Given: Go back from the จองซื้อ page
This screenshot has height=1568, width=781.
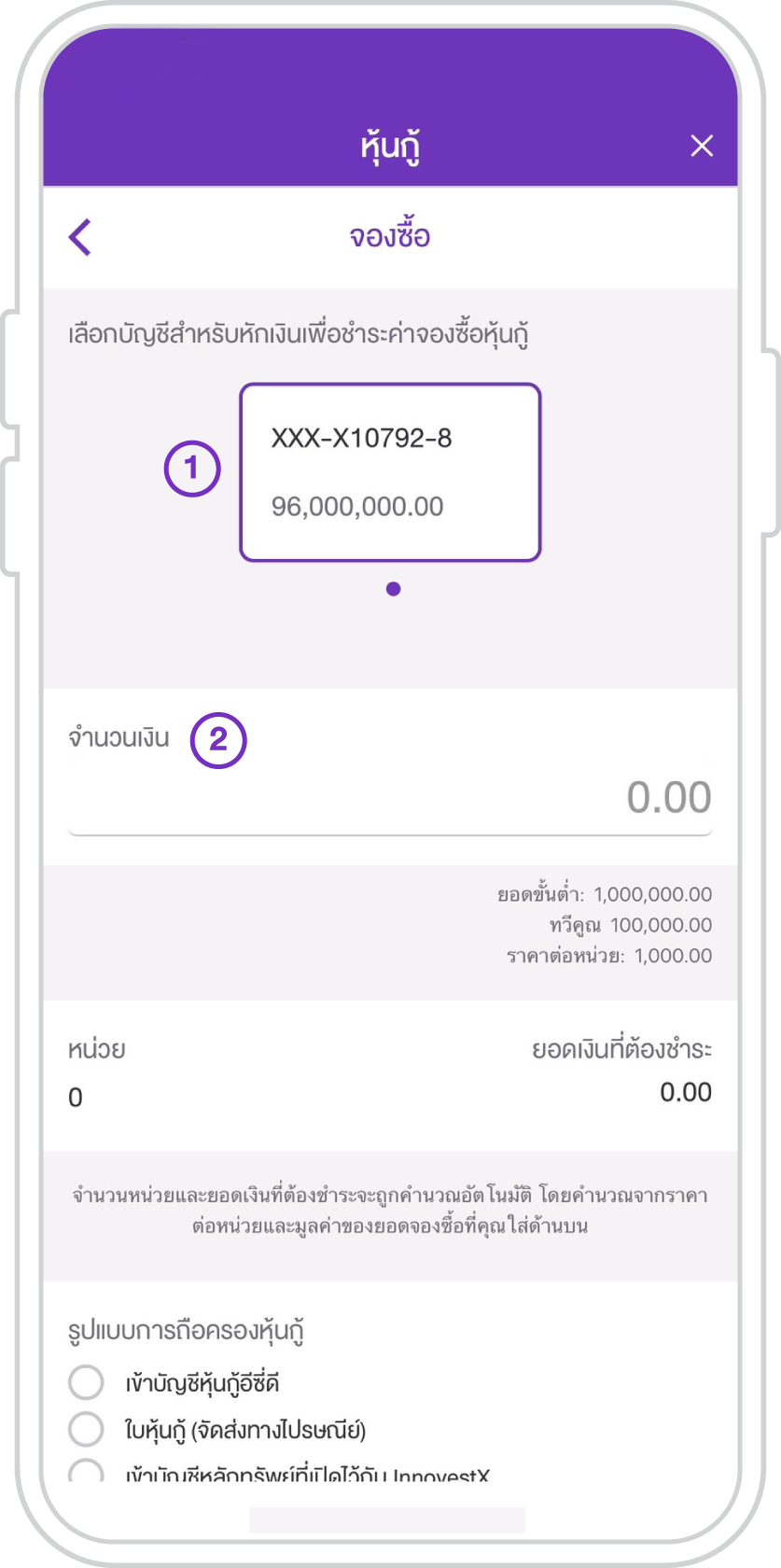Looking at the screenshot, I should point(80,237).
